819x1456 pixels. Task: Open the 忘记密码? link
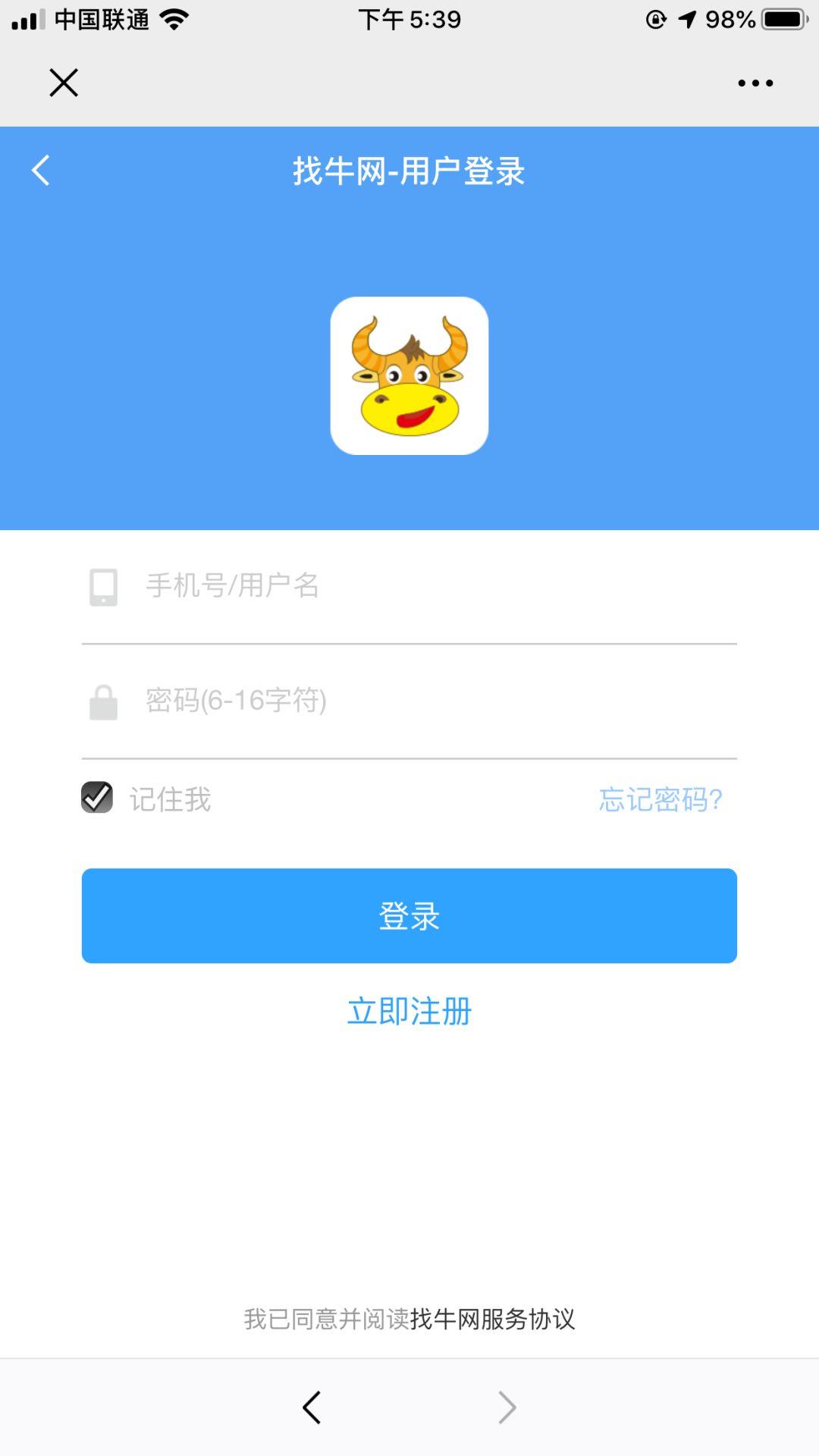point(660,799)
